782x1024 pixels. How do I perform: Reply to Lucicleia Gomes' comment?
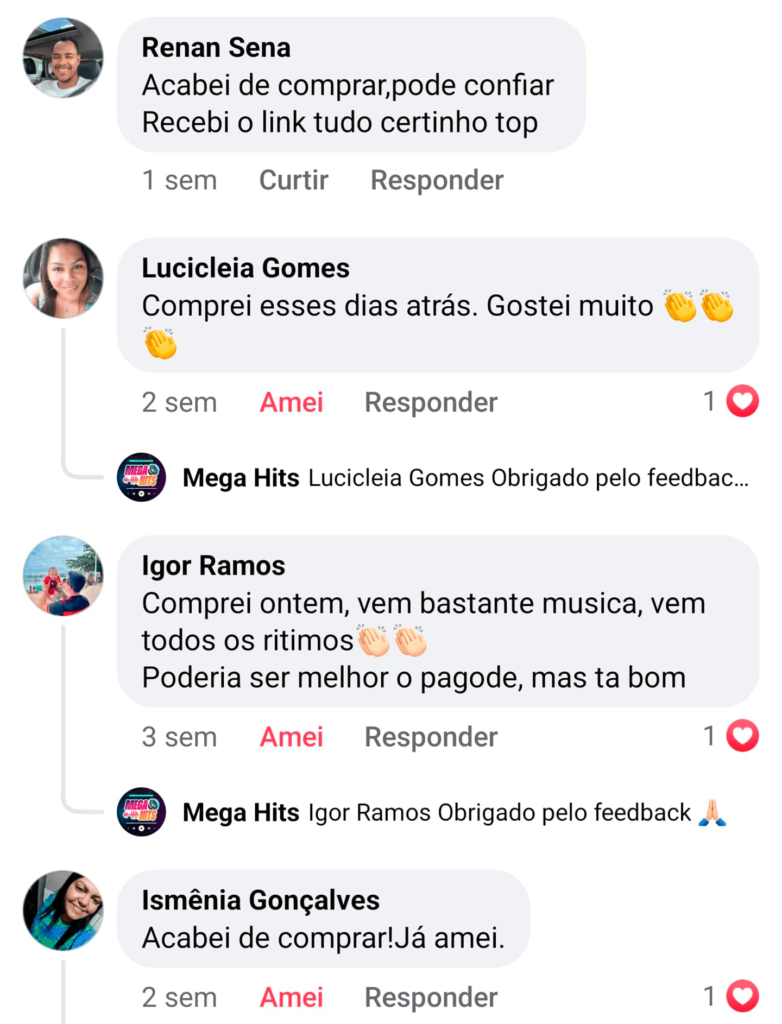point(430,402)
